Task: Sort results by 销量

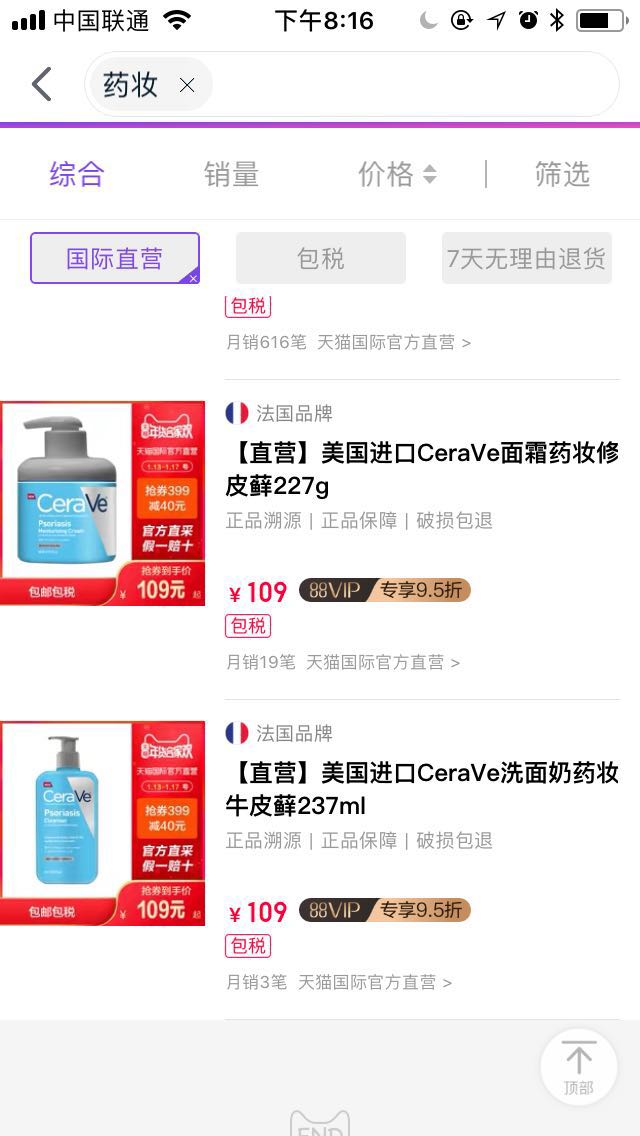Action: tap(231, 175)
